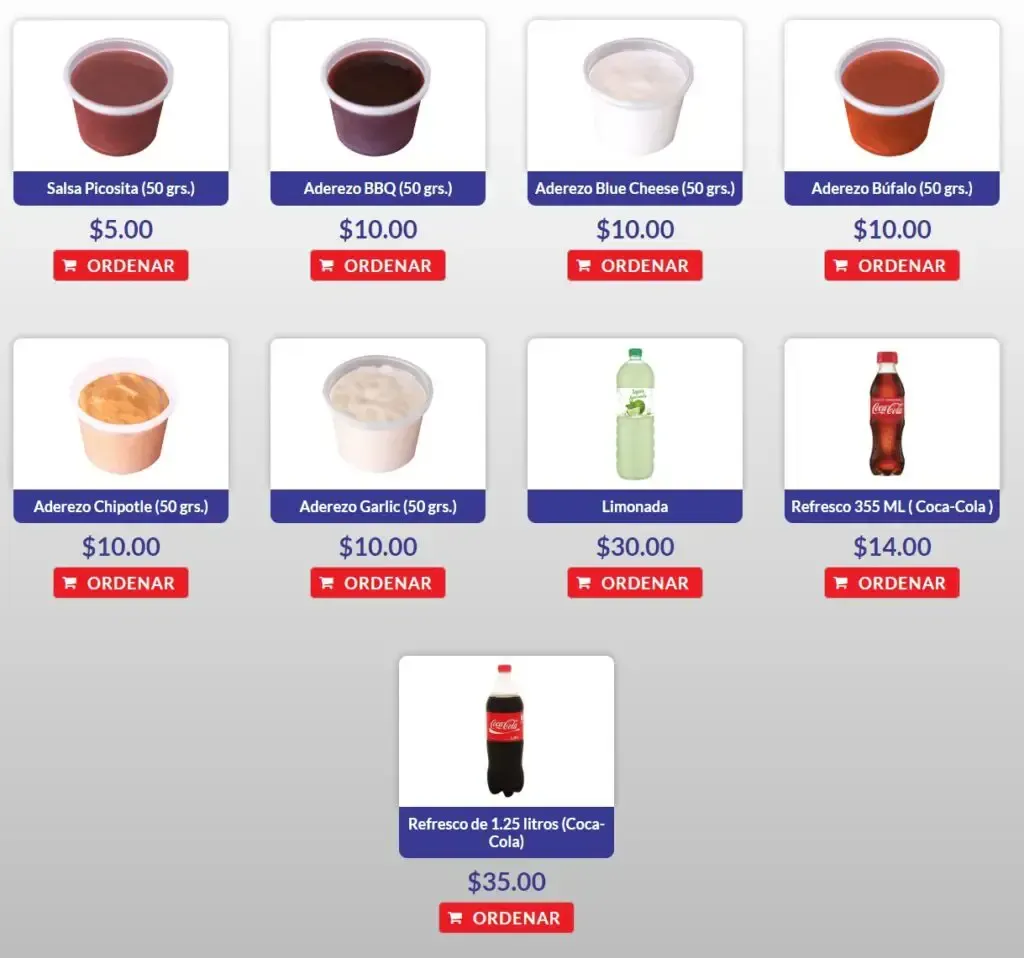Screen dimensions: 1024x958
Task: Order the Refresco 355 ML Coca-Cola
Action: pos(892,583)
